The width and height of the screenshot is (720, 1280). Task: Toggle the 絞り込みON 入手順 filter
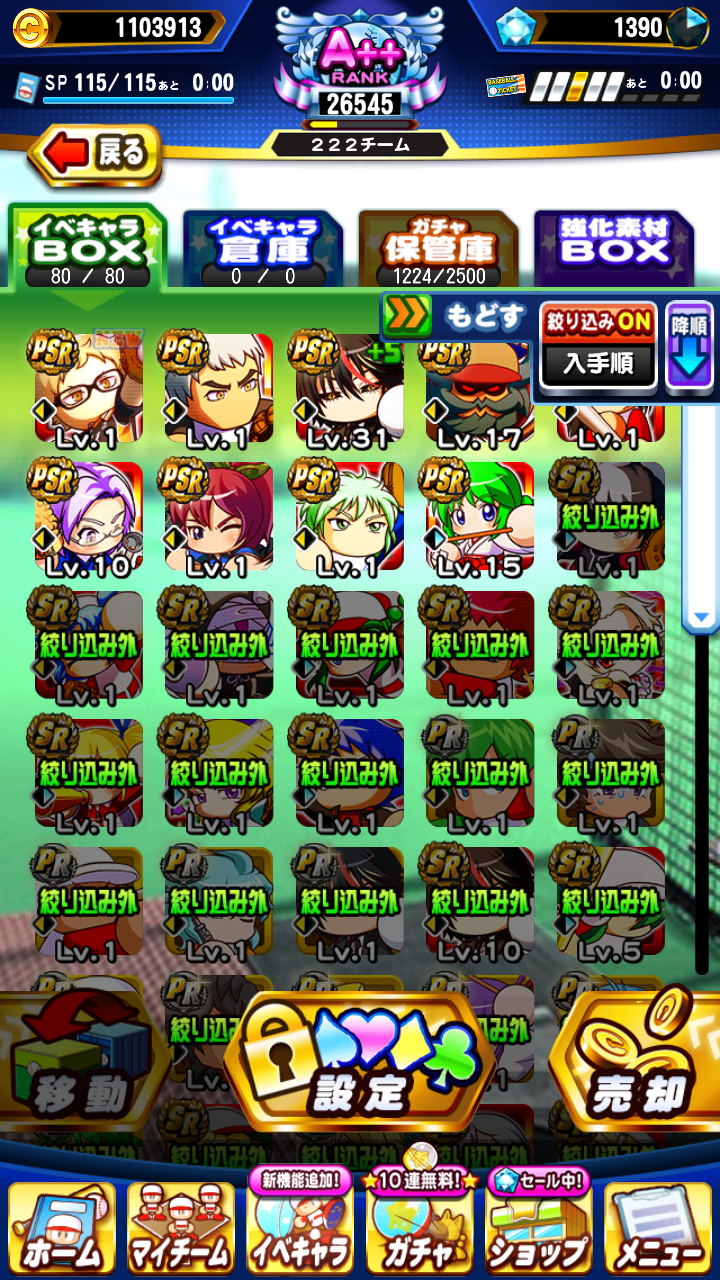tap(598, 345)
